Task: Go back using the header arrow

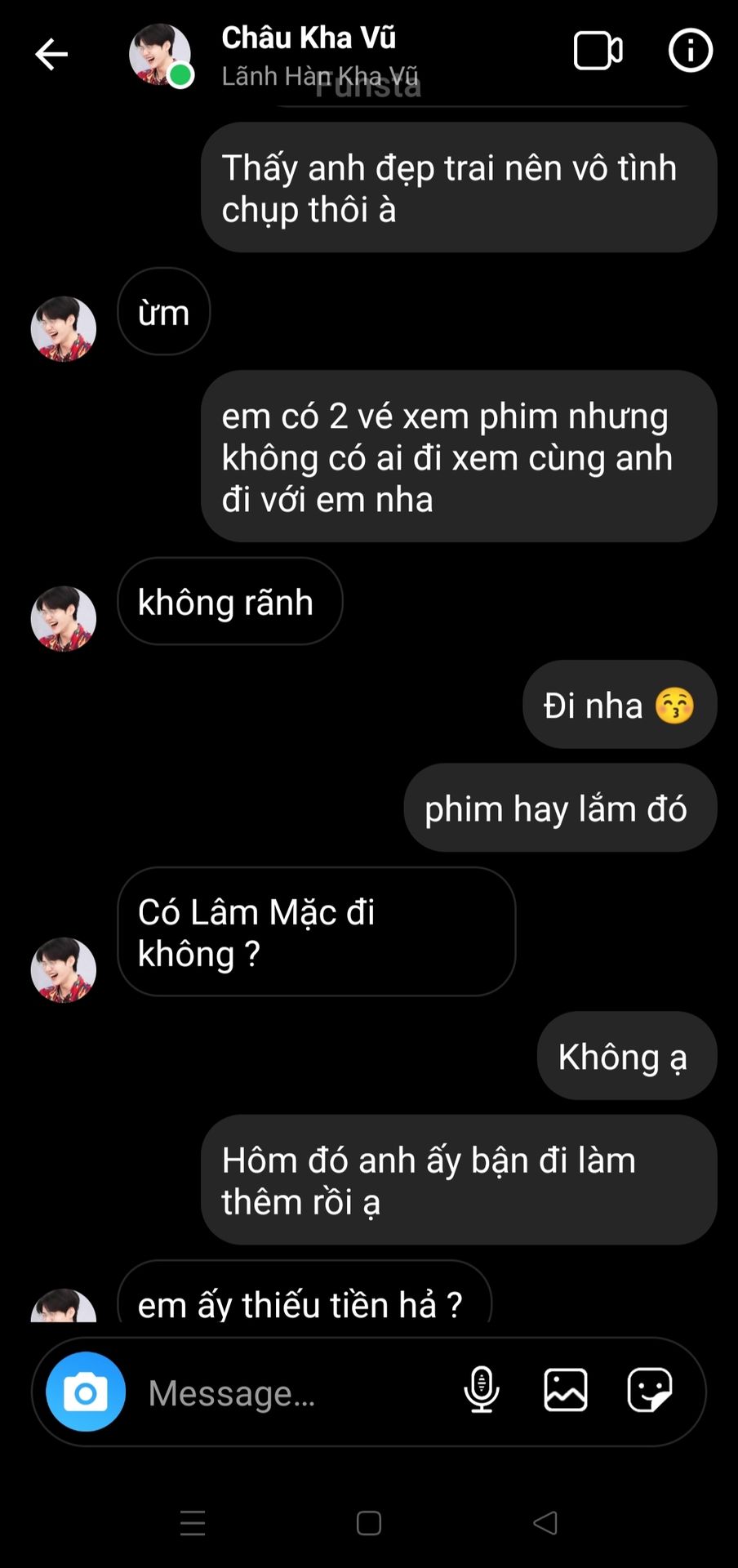Action: coord(51,55)
